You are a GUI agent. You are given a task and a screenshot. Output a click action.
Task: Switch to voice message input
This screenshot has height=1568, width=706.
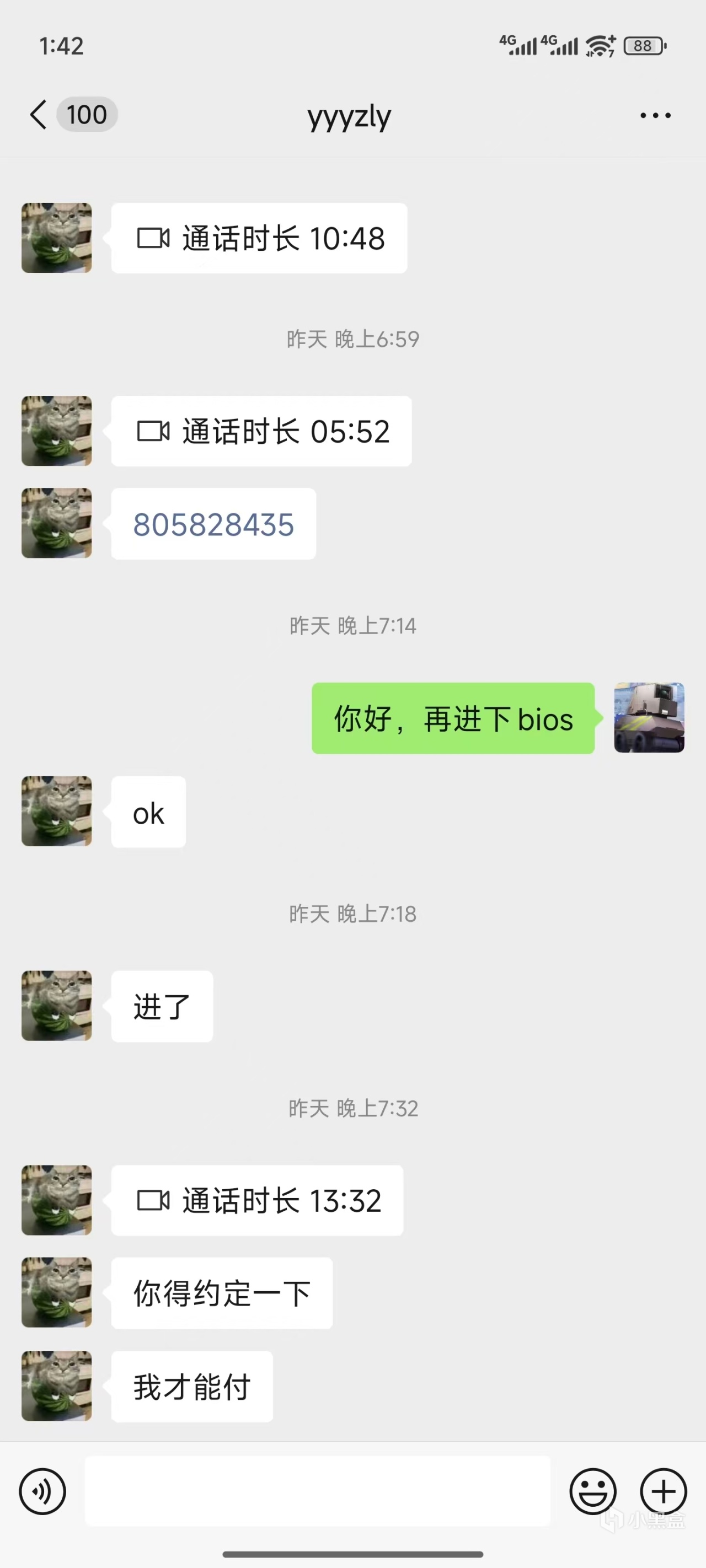42,1491
